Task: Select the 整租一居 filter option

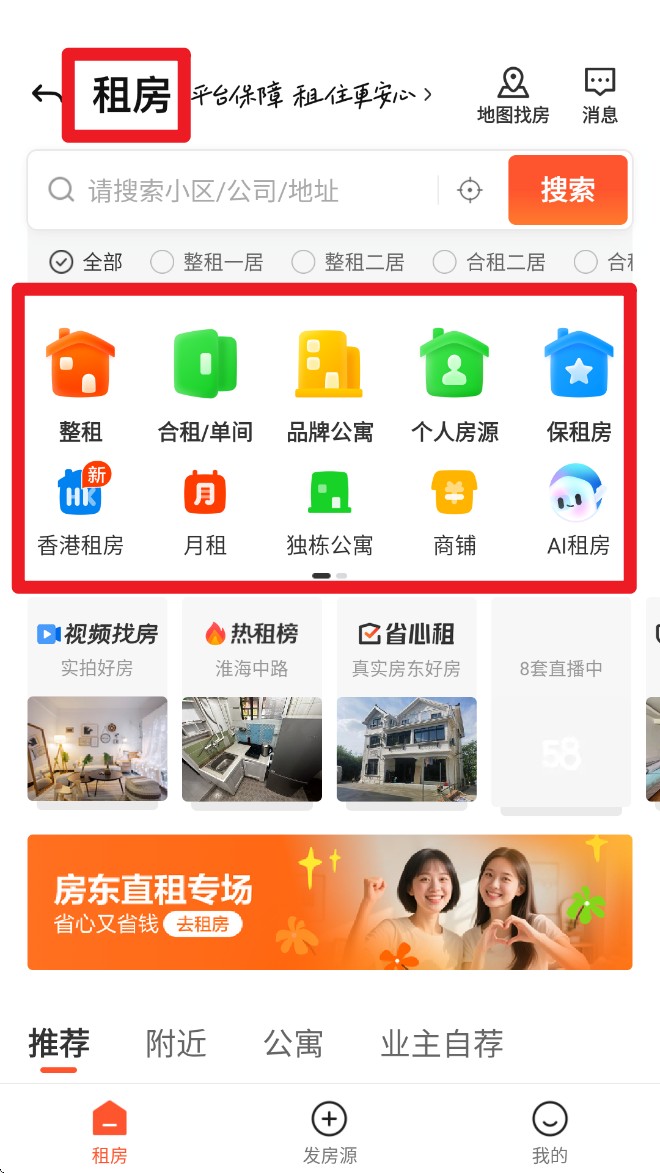Action: 207,262
